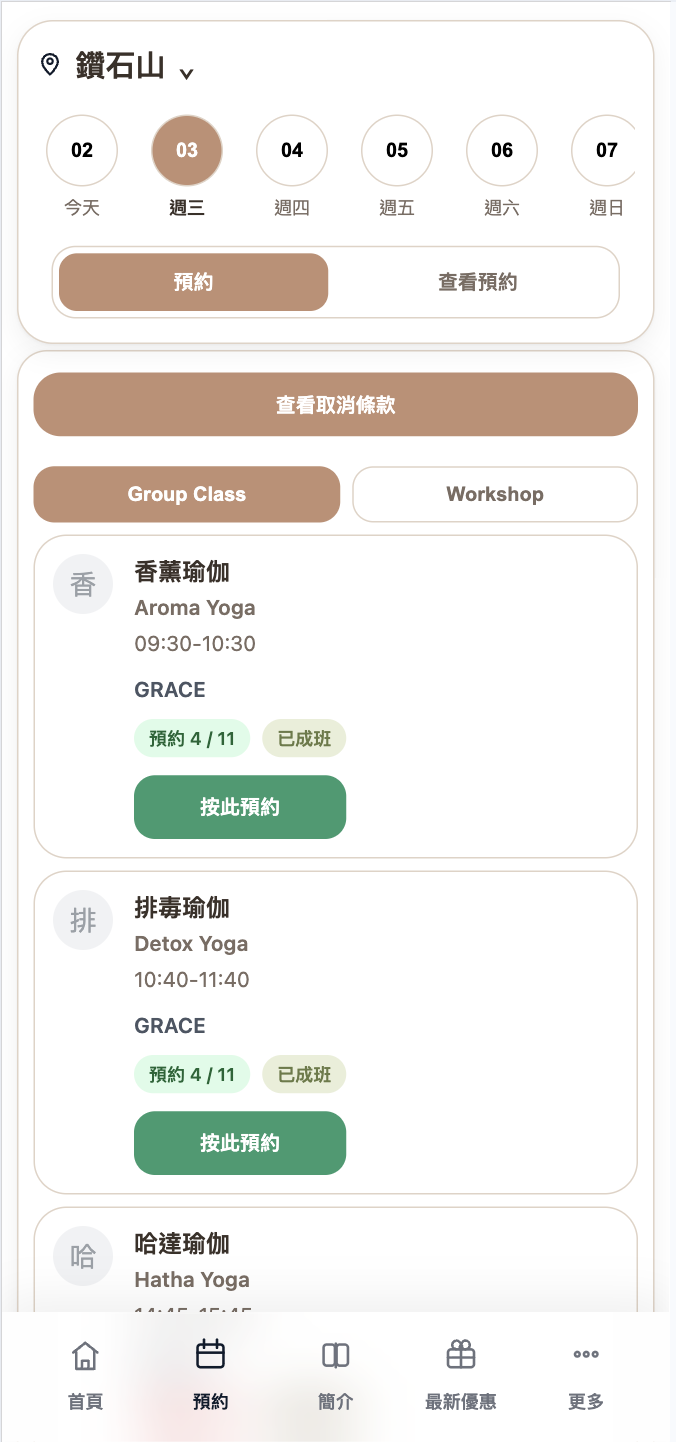Open the 更多 more tab
This screenshot has width=676, height=1442.
586,1376
